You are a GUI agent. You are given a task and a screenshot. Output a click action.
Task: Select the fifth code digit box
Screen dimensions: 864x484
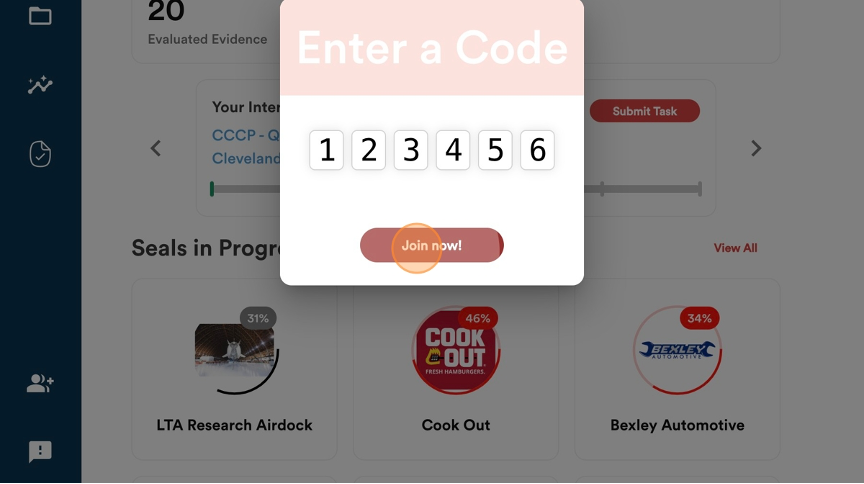click(x=495, y=150)
